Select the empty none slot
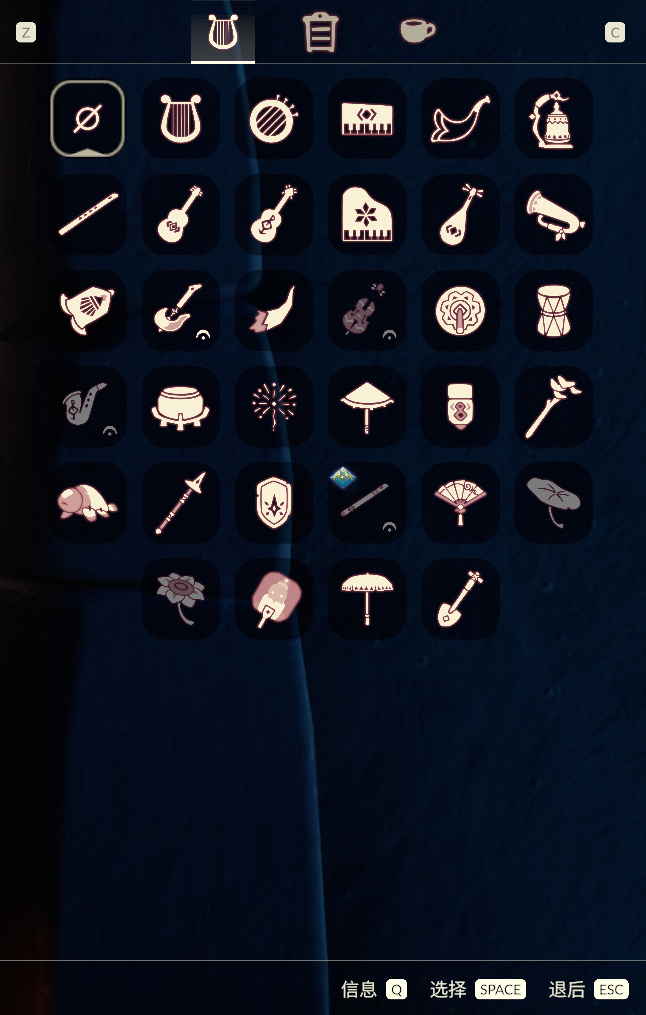Viewport: 646px width, 1015px height. click(x=87, y=119)
